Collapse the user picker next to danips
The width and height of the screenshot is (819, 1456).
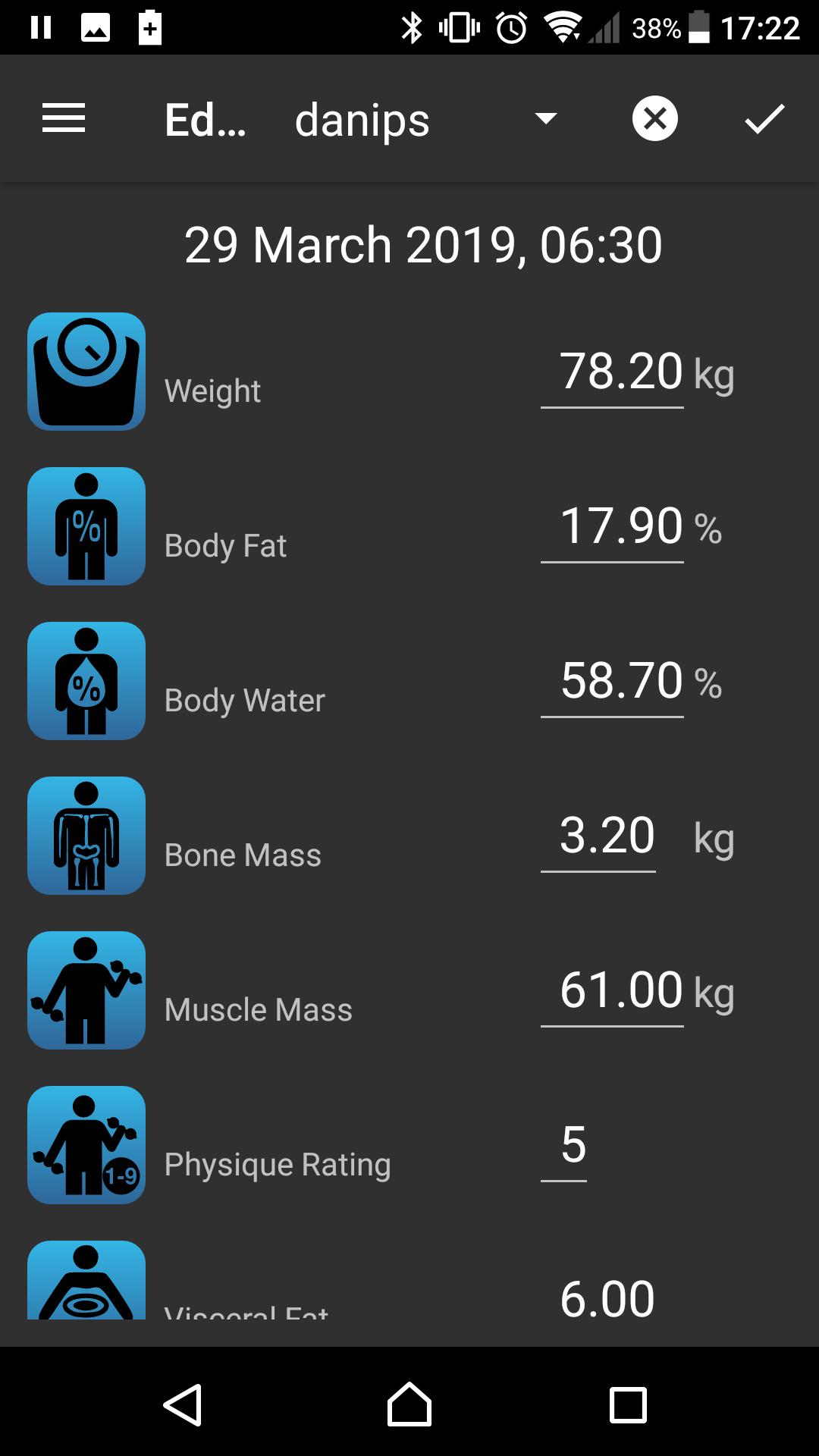tap(545, 120)
